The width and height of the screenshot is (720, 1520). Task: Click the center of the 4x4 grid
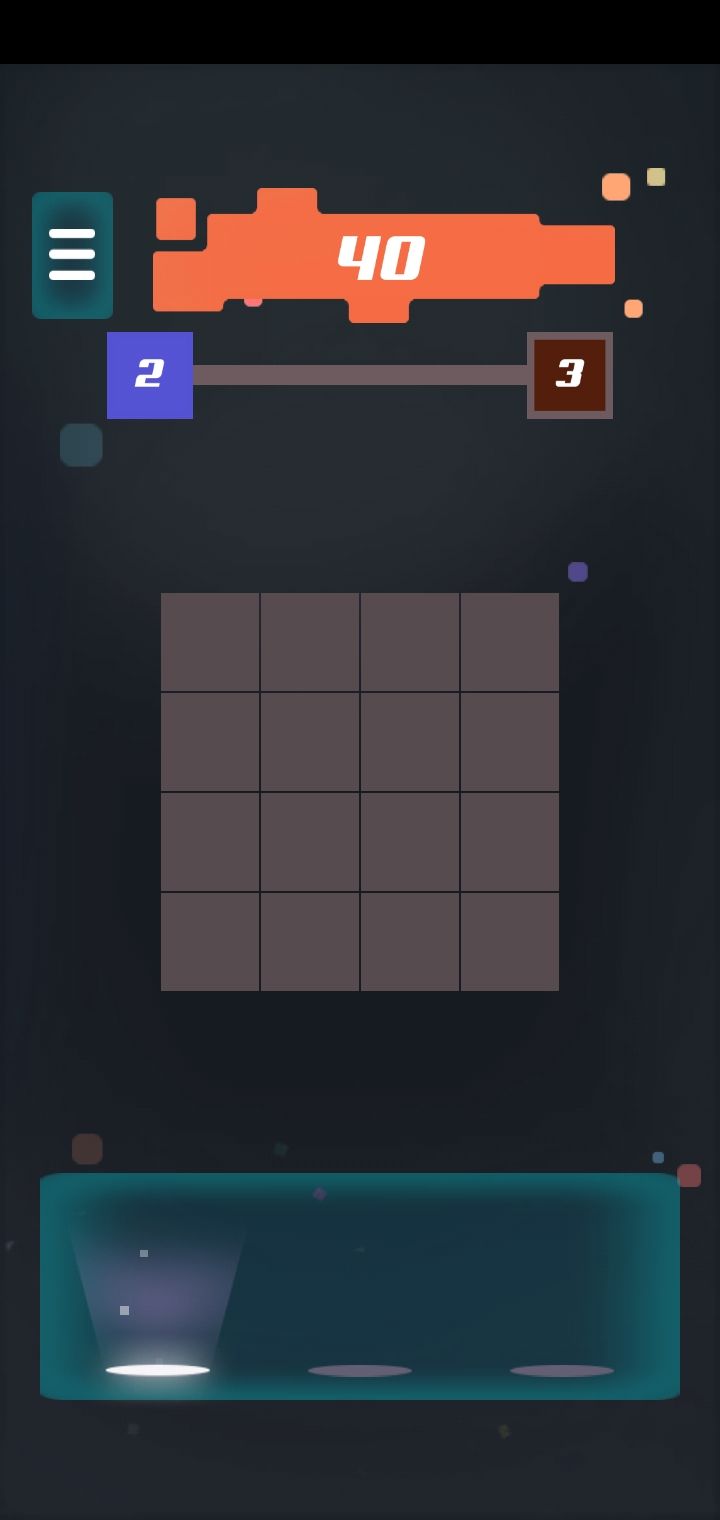click(x=360, y=790)
